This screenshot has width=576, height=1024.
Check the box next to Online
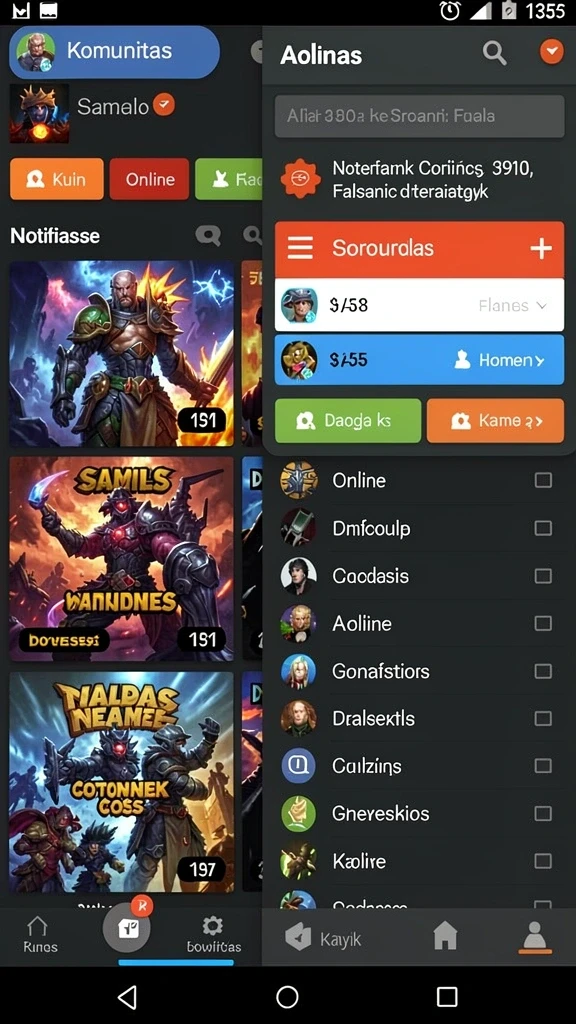[543, 481]
